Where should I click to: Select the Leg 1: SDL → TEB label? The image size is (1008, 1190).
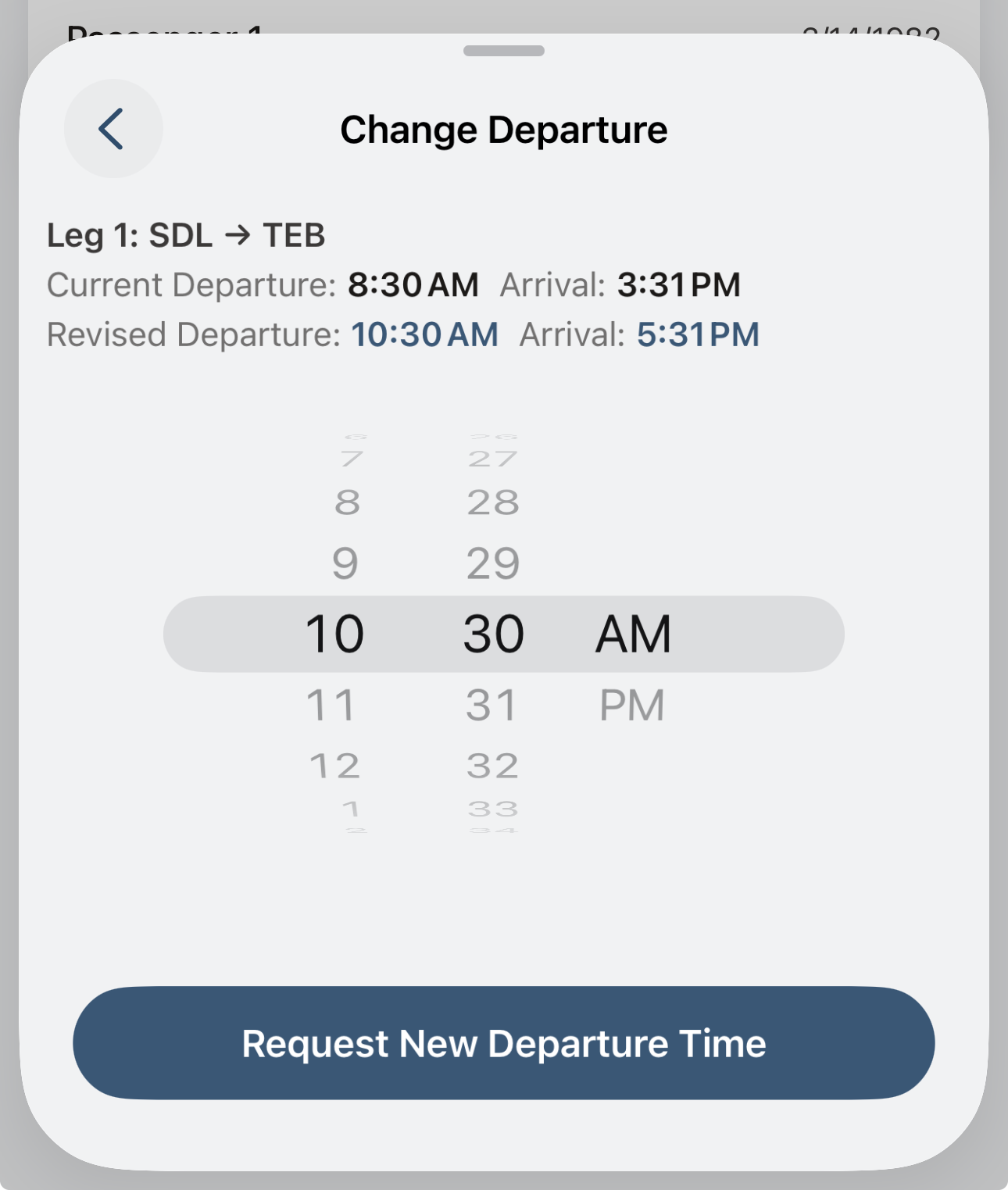188,234
